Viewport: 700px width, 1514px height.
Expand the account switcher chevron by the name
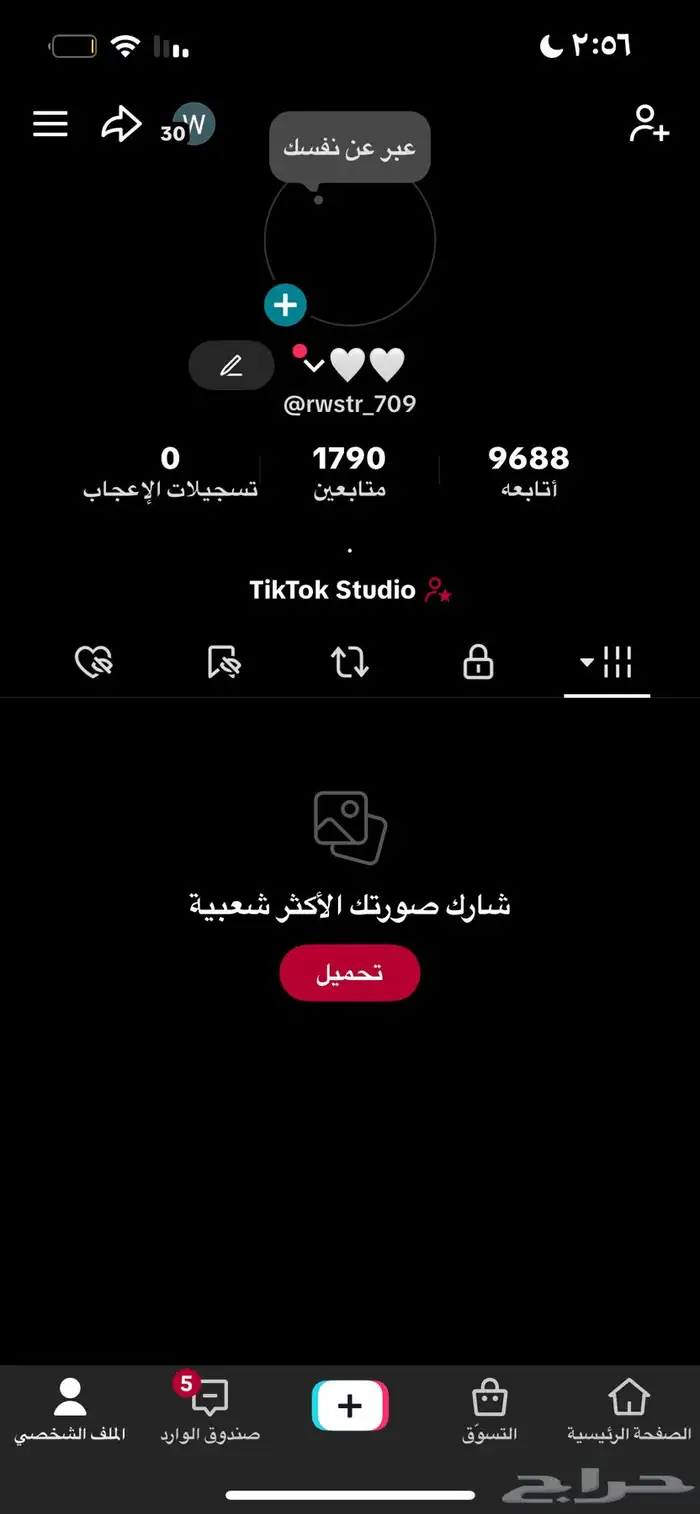click(x=313, y=366)
